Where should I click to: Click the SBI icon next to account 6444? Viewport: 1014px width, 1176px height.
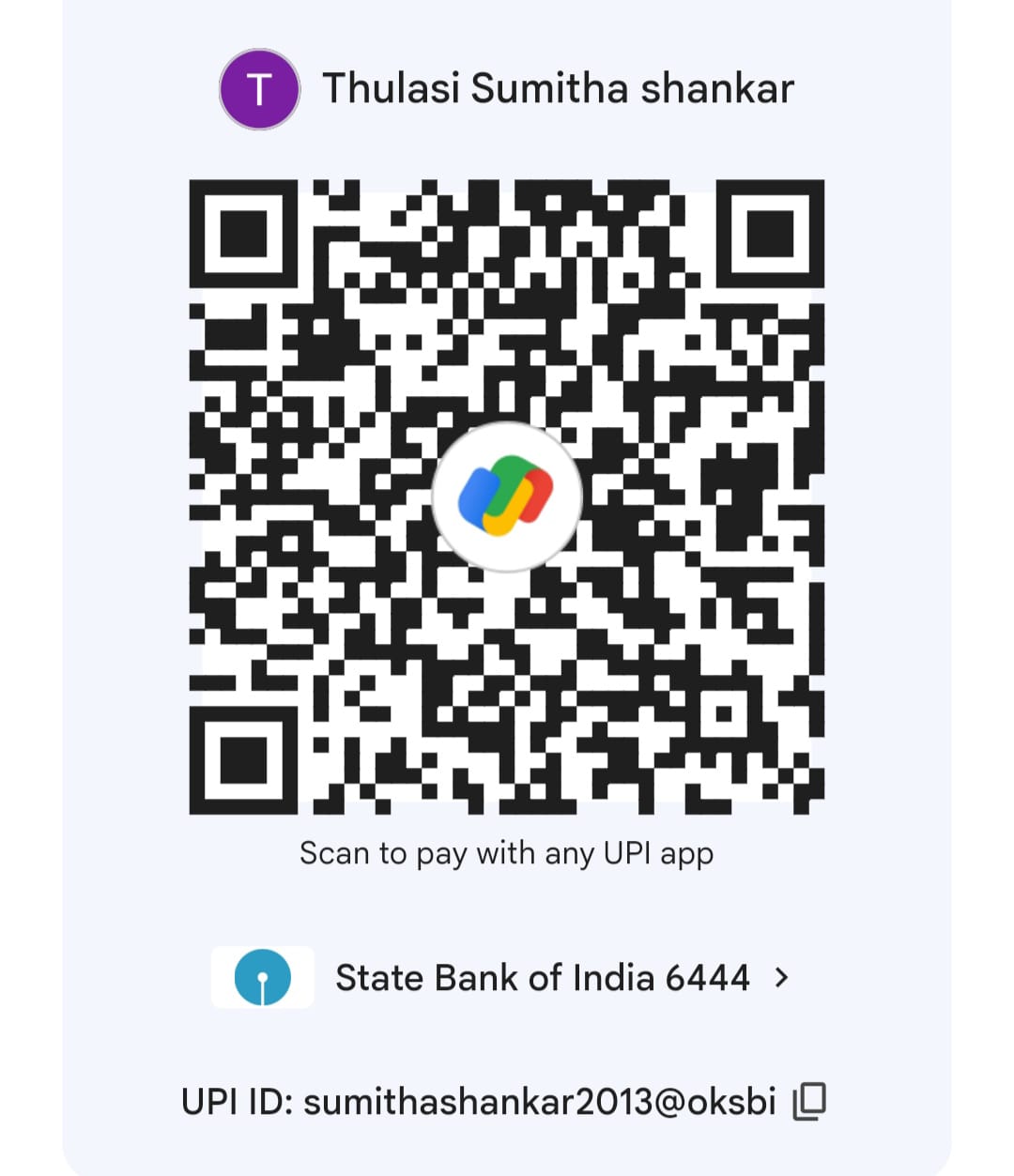264,977
